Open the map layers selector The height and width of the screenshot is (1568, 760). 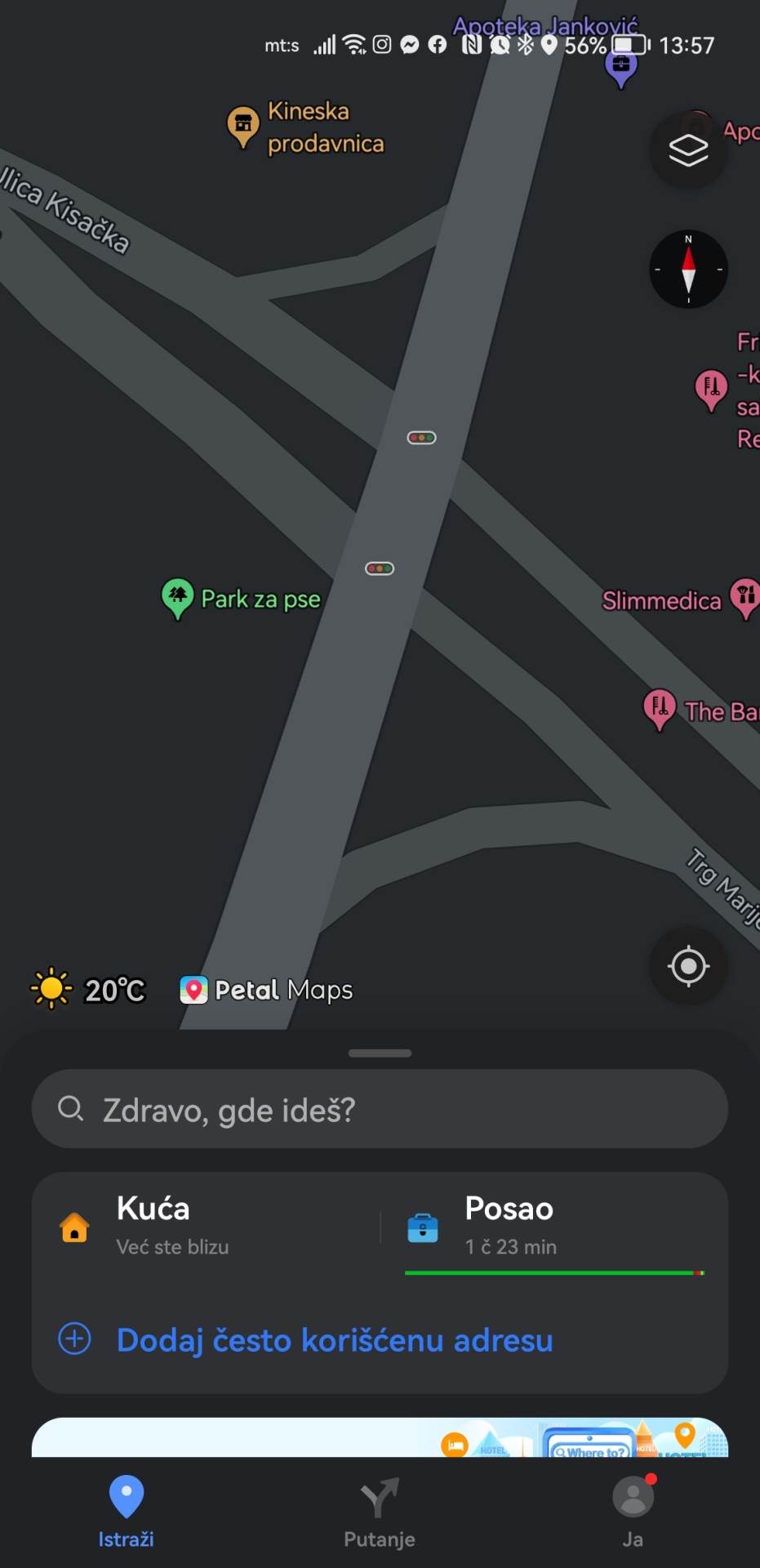point(688,149)
